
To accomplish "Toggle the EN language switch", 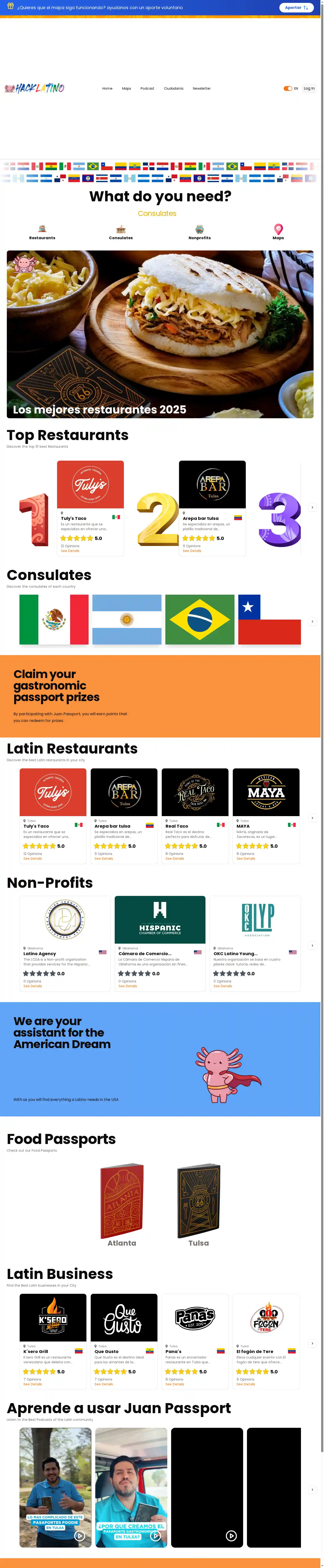I will coord(288,88).
